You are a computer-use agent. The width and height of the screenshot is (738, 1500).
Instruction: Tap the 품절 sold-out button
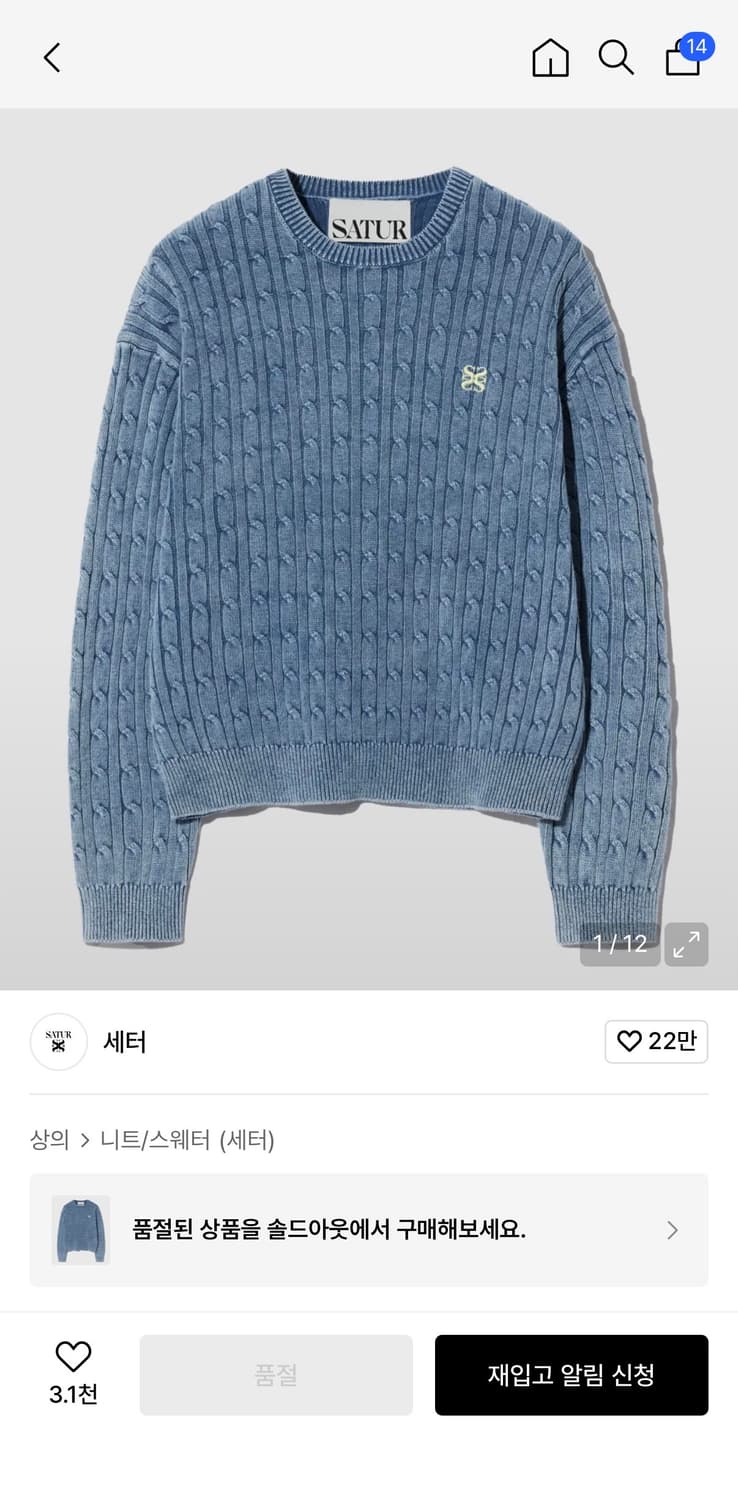point(277,1374)
